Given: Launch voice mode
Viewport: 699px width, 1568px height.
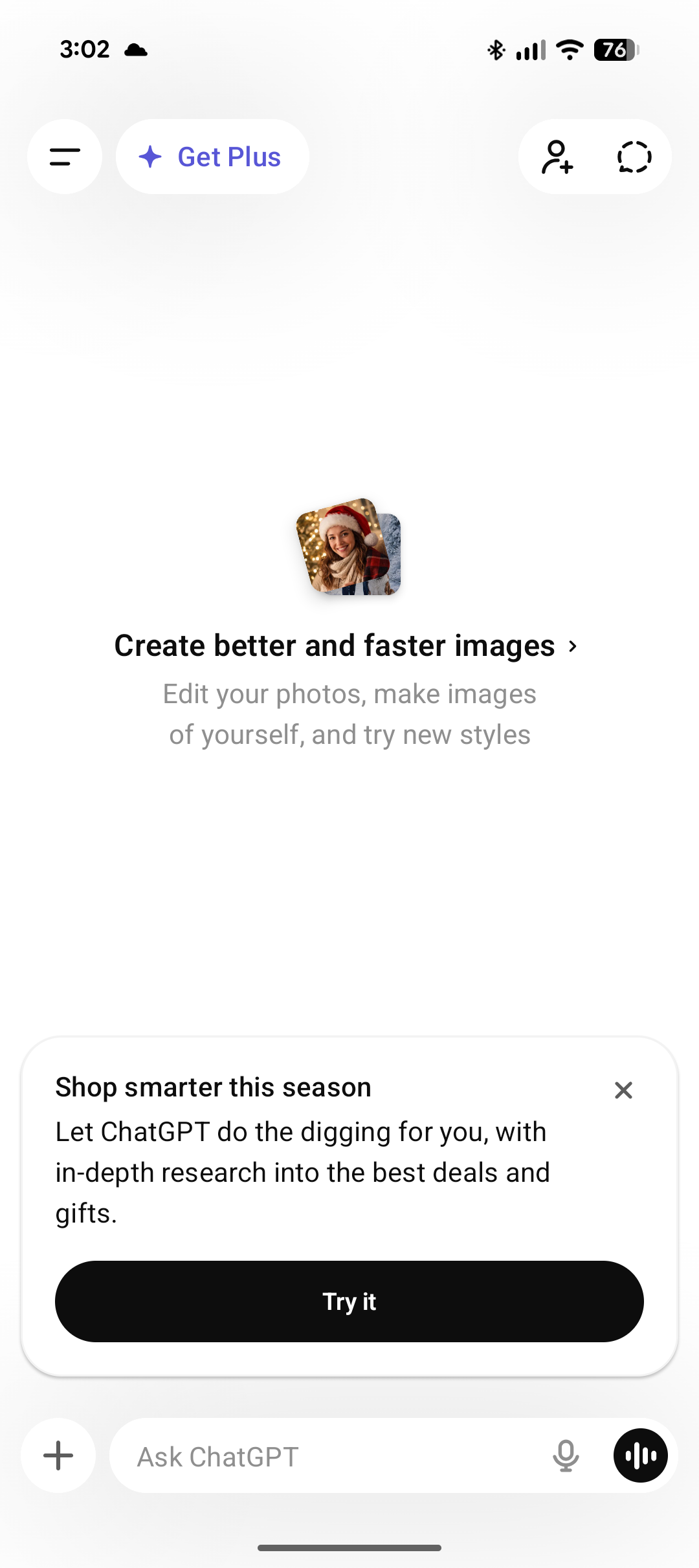Looking at the screenshot, I should pyautogui.click(x=640, y=1456).
